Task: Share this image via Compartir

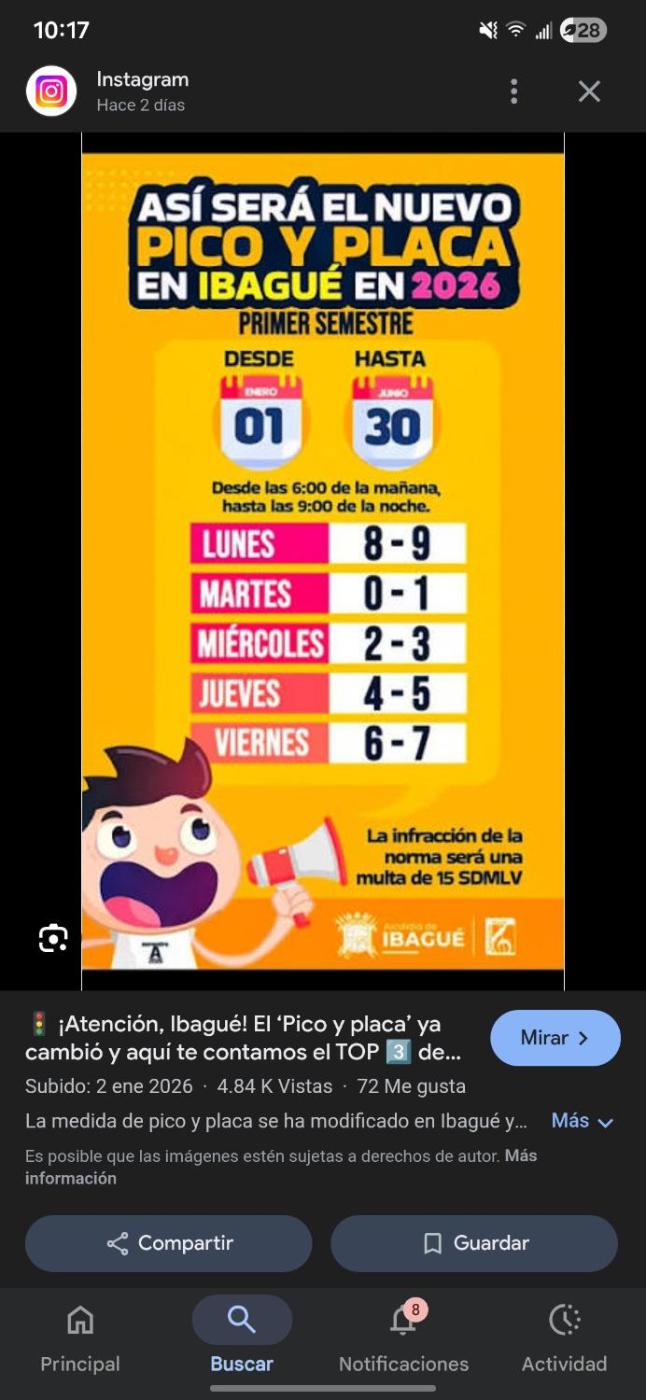Action: coord(169,1243)
